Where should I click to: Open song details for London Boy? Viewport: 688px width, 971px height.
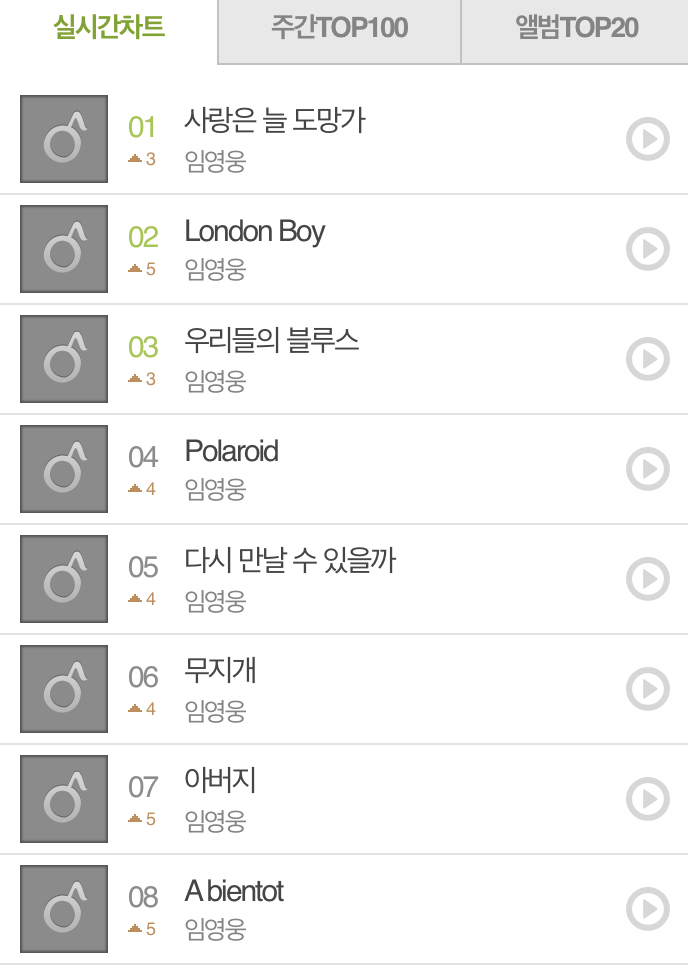[255, 232]
